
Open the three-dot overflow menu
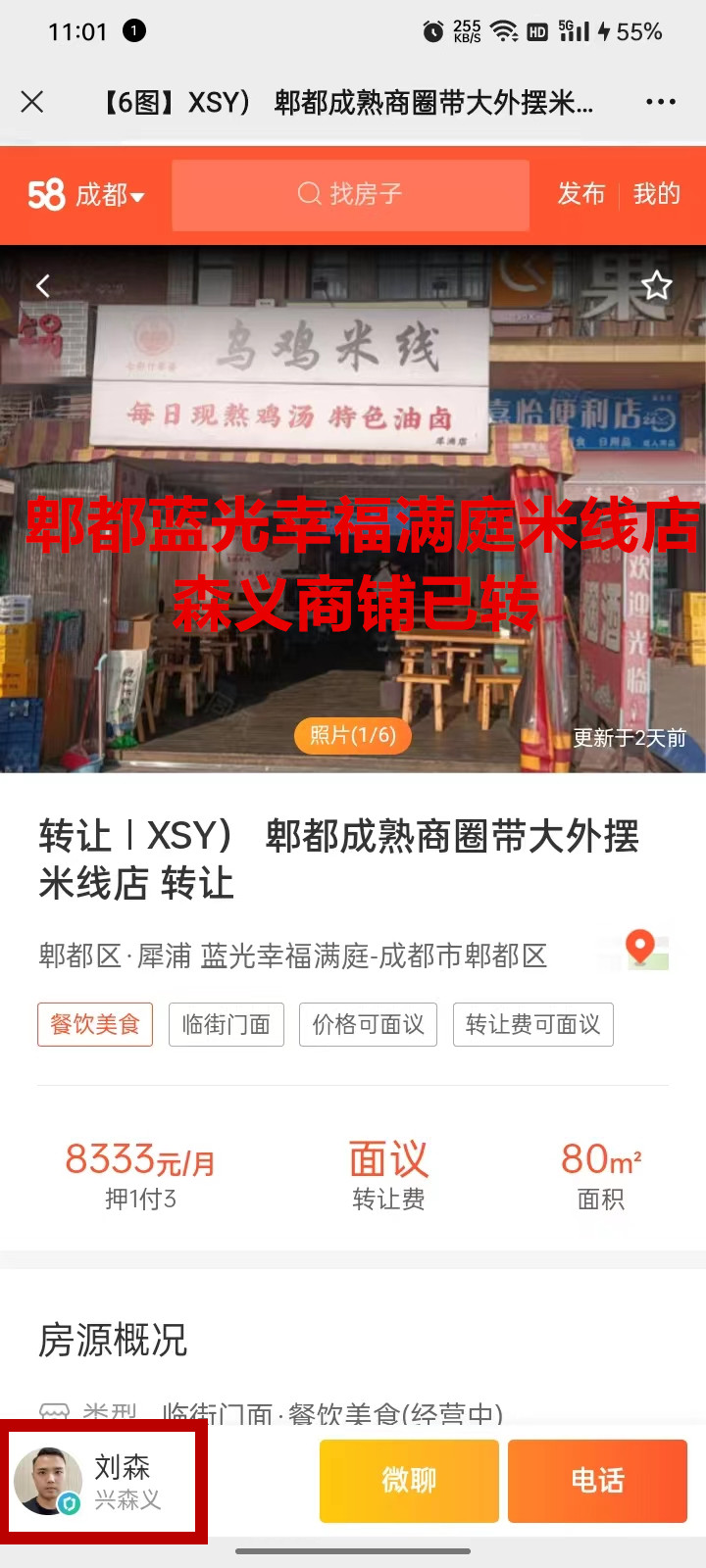(660, 102)
